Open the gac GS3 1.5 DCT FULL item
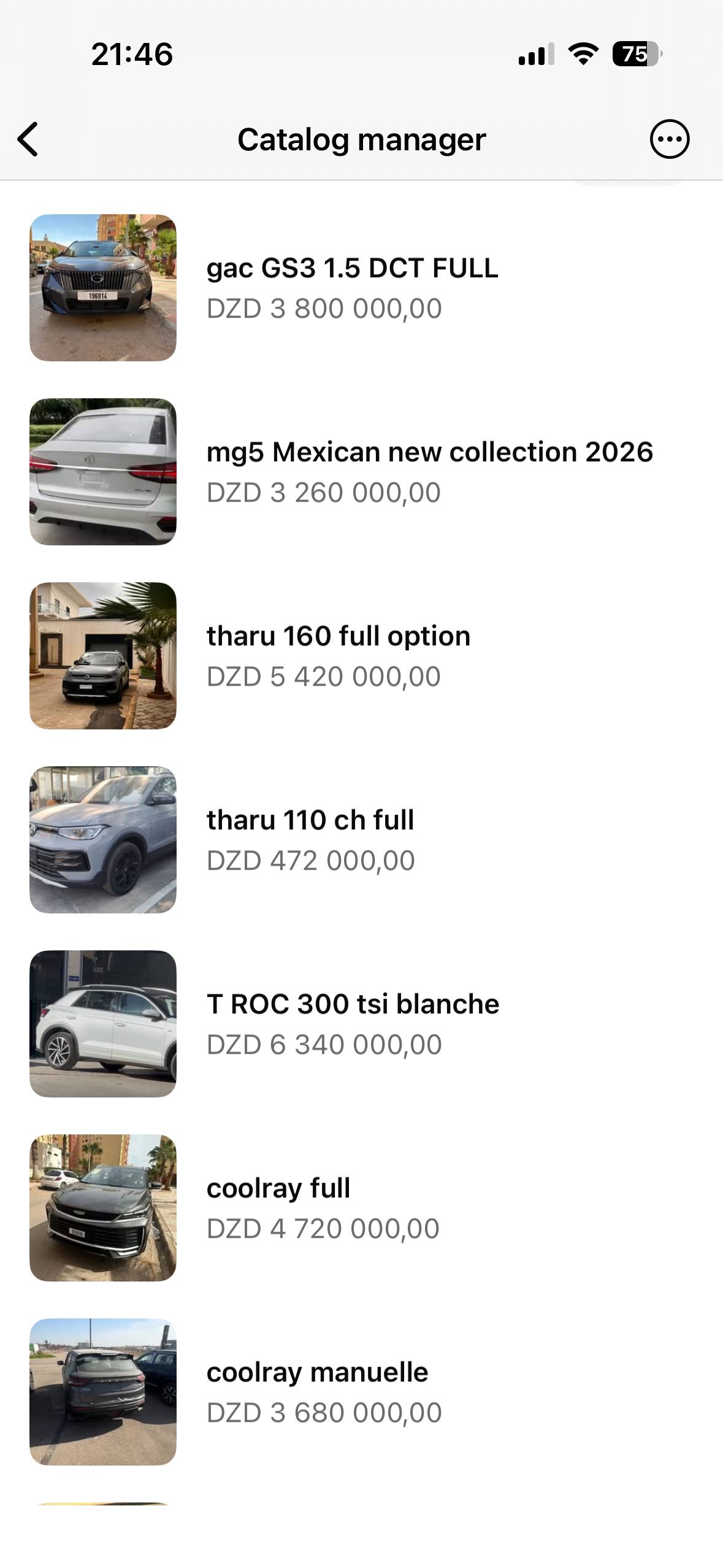Screen dimensions: 723x1568 point(361,288)
